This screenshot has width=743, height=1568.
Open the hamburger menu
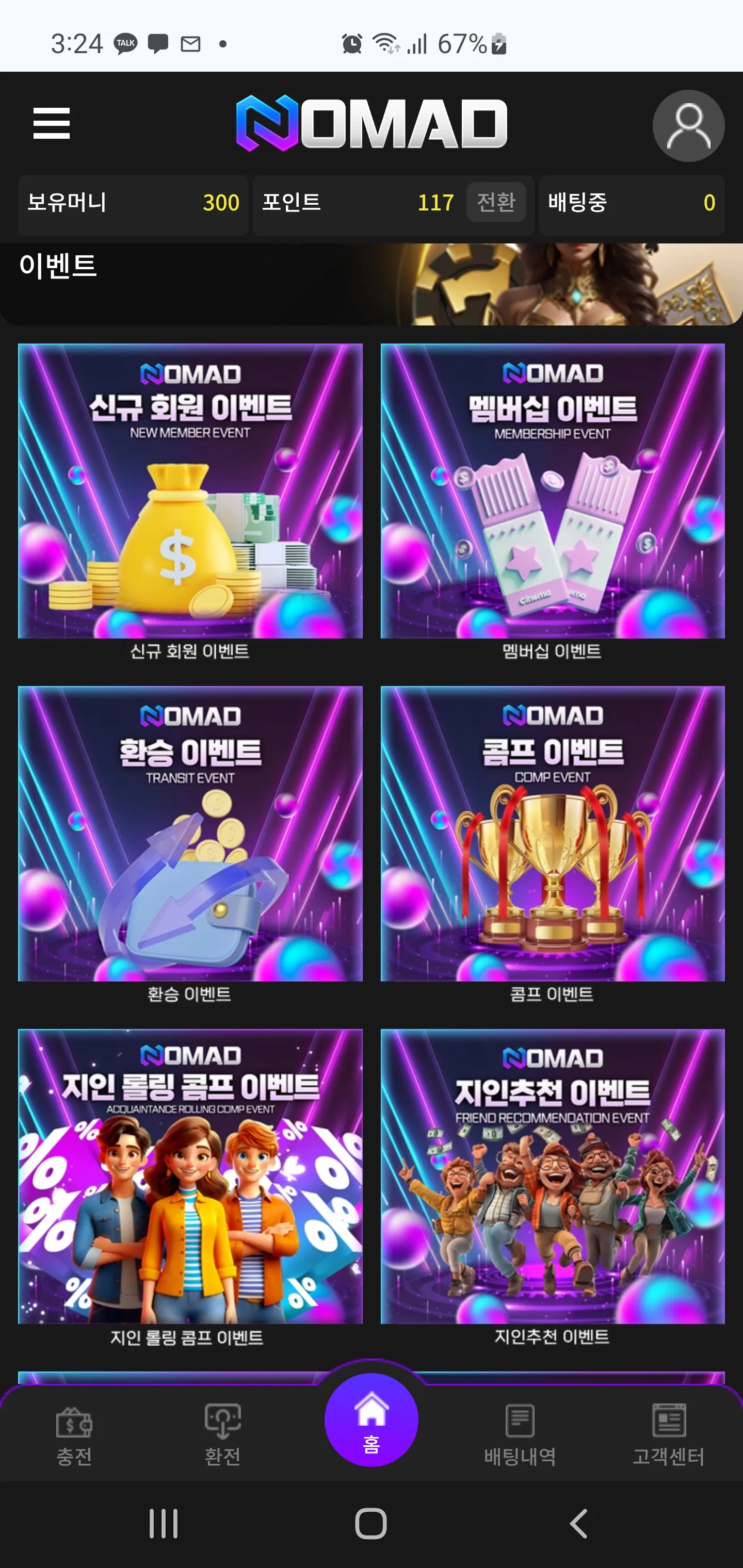(52, 124)
